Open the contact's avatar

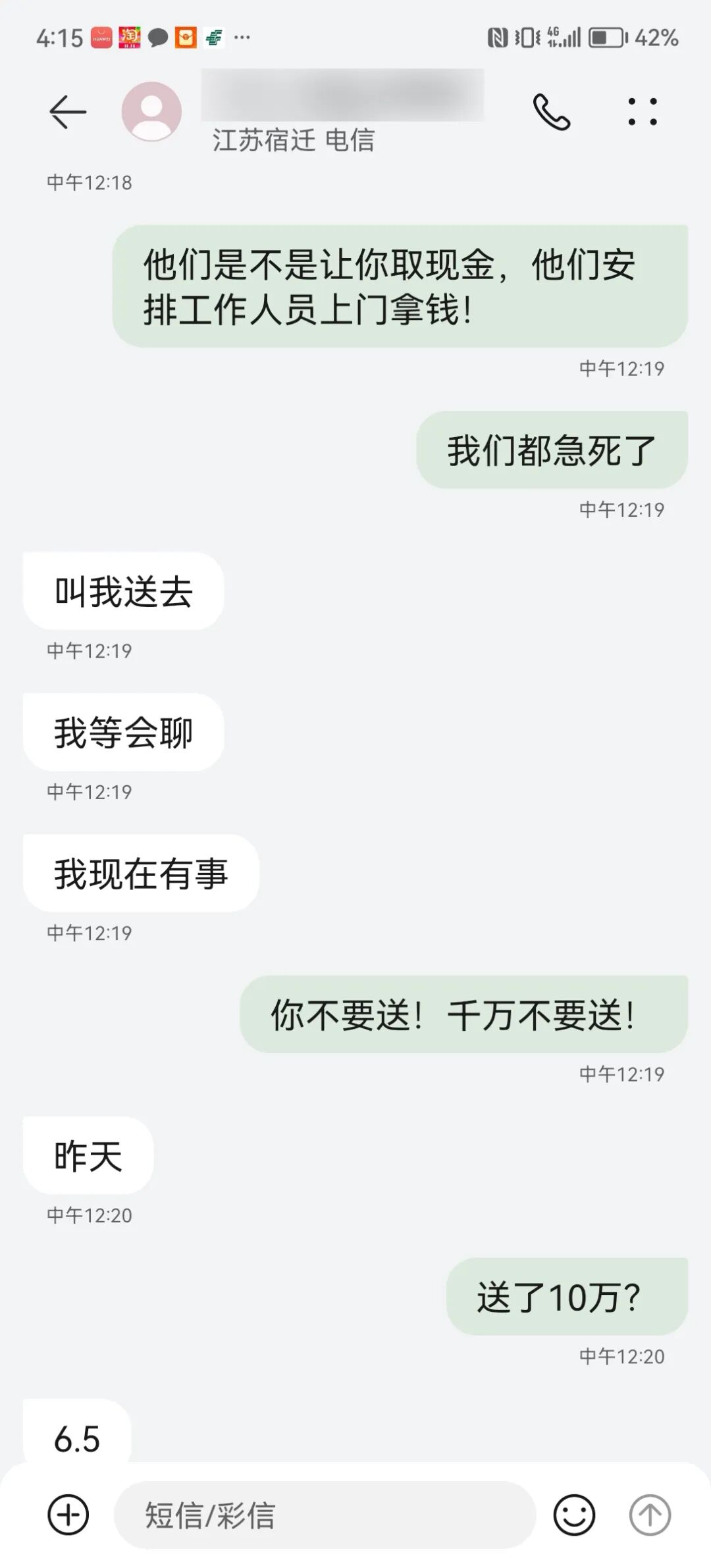pyautogui.click(x=151, y=111)
